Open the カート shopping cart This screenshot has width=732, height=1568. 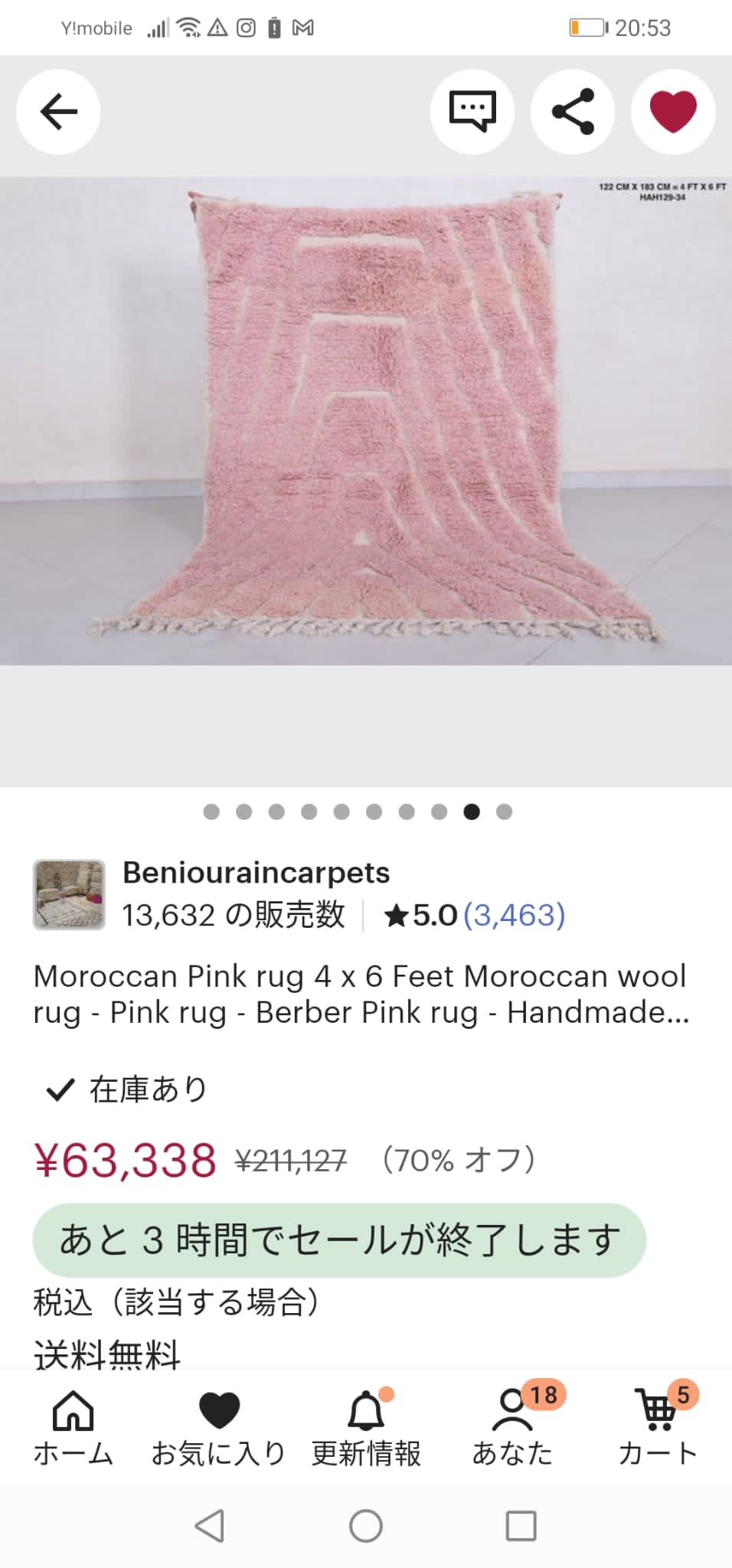pyautogui.click(x=658, y=1429)
